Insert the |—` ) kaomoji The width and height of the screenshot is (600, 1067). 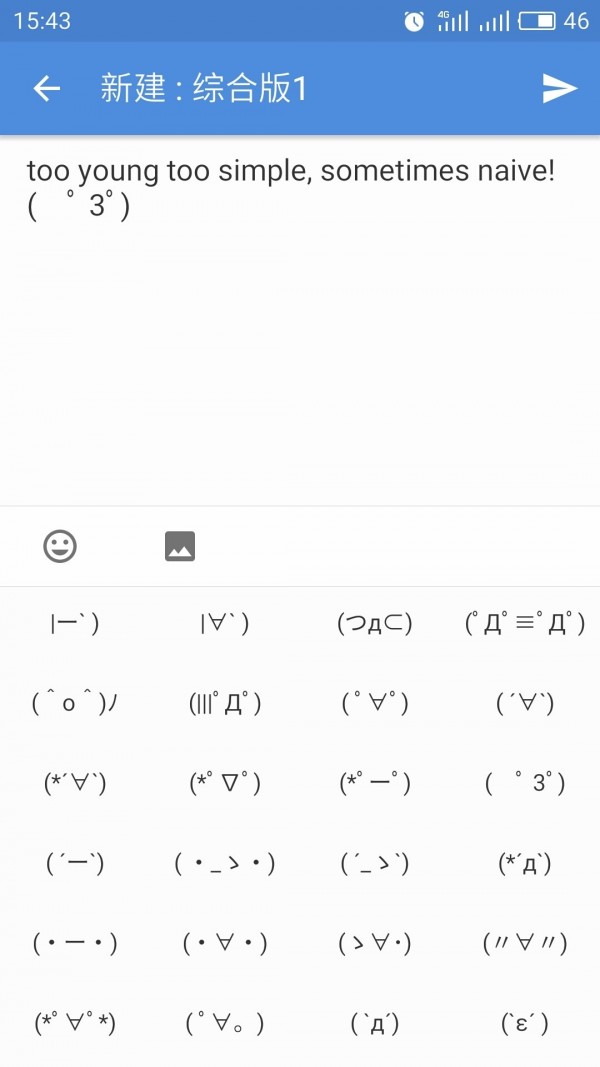pos(75,624)
